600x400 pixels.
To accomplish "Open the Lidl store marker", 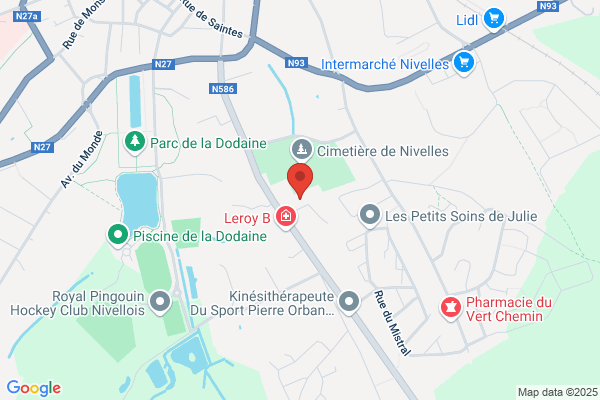I will coord(494,18).
